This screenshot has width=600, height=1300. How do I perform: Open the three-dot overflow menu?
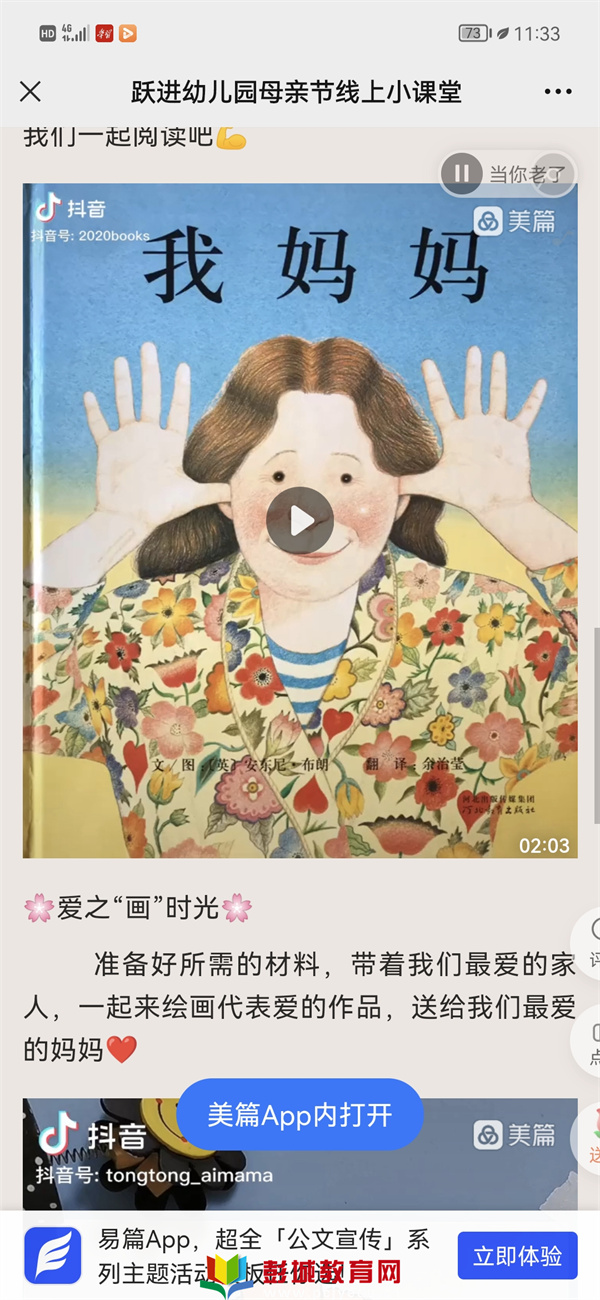click(558, 92)
